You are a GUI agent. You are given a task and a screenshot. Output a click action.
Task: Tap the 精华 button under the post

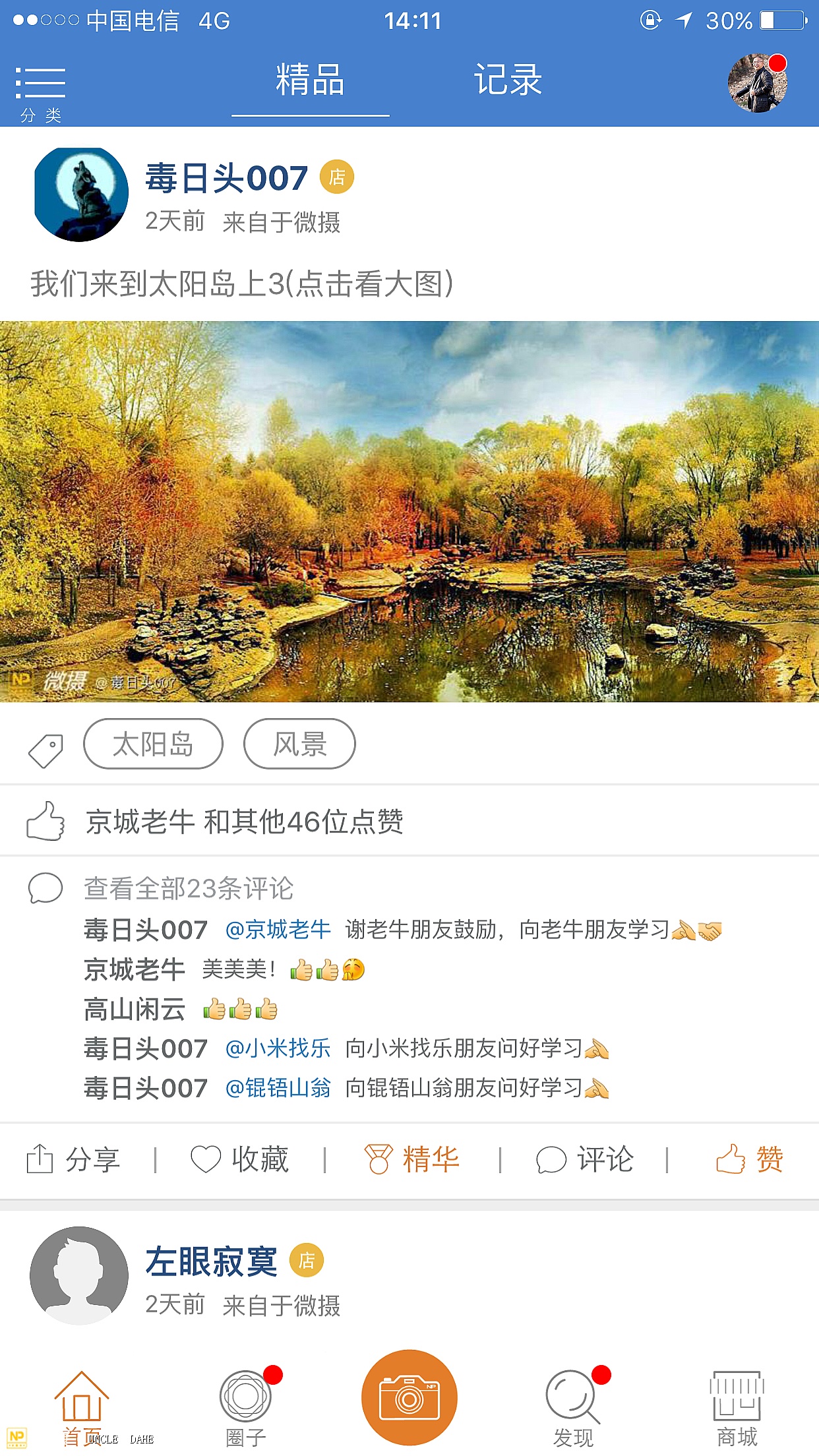coord(412,1159)
